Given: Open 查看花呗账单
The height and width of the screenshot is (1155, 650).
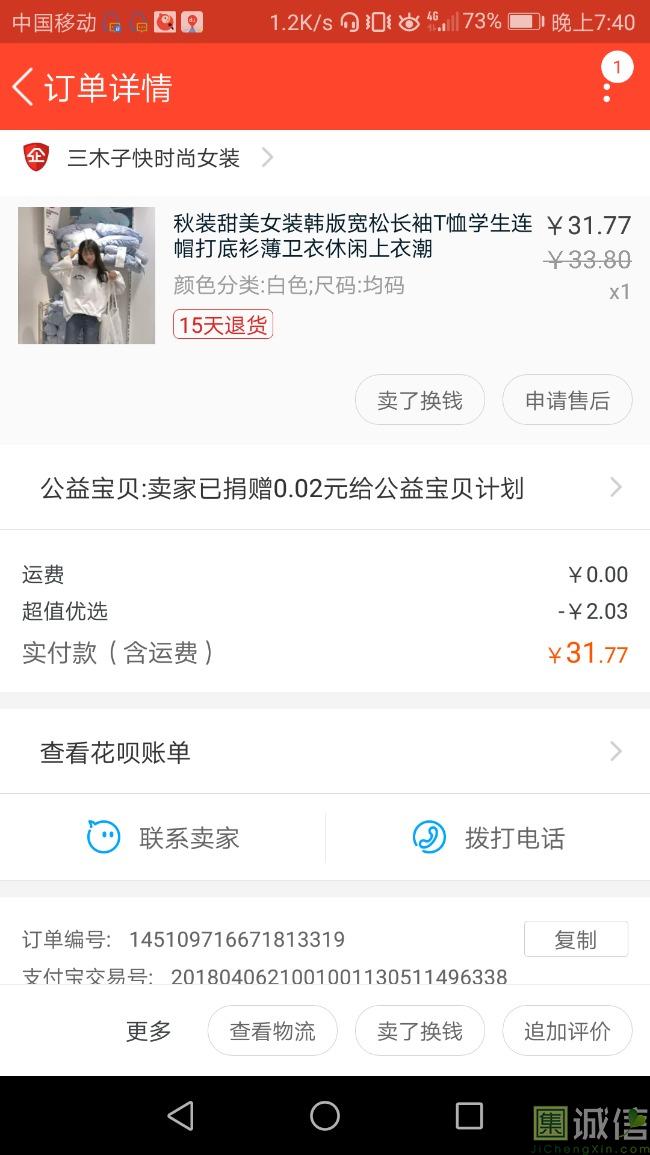Looking at the screenshot, I should [325, 752].
